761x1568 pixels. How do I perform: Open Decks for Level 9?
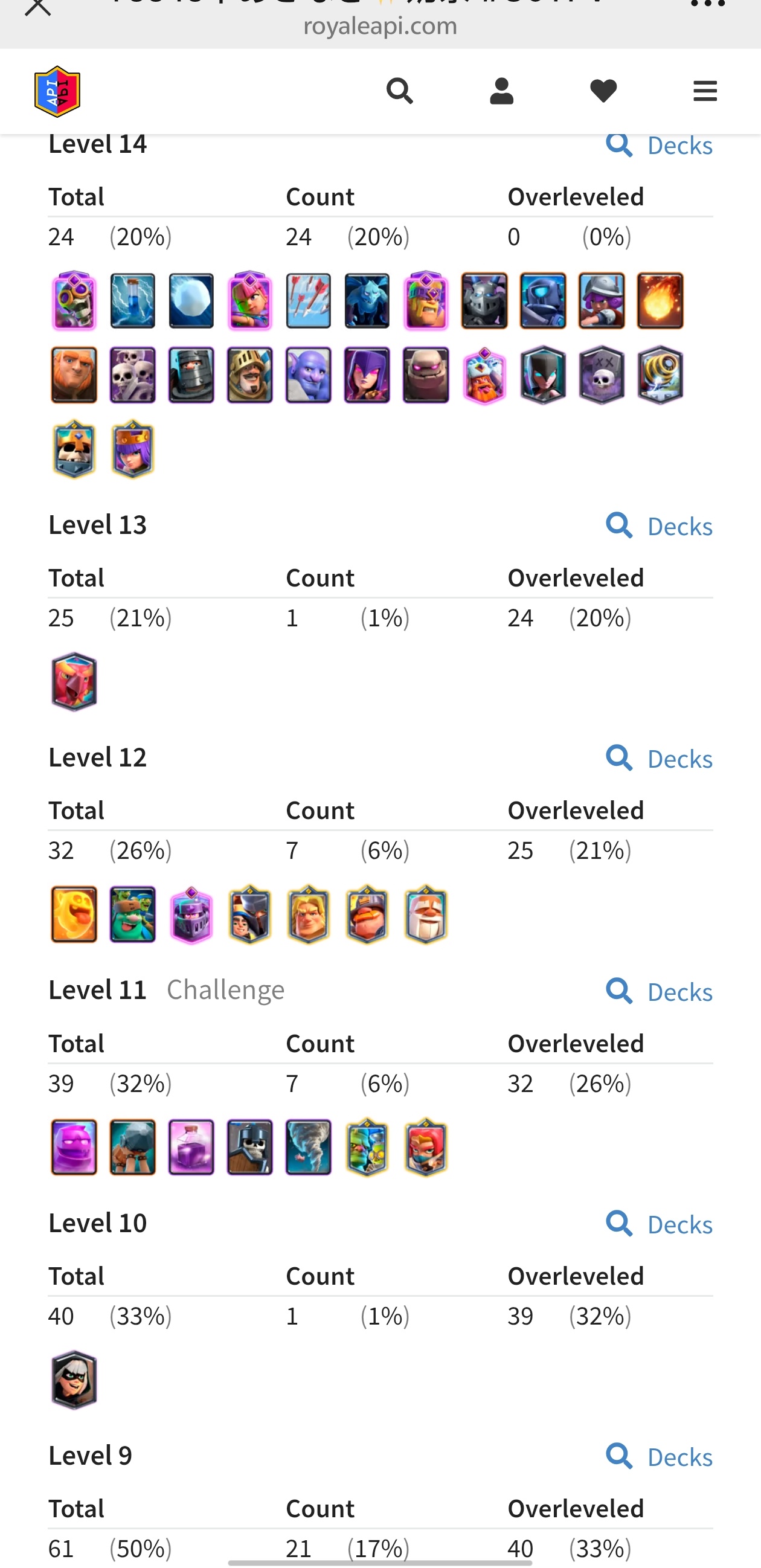coord(660,1457)
